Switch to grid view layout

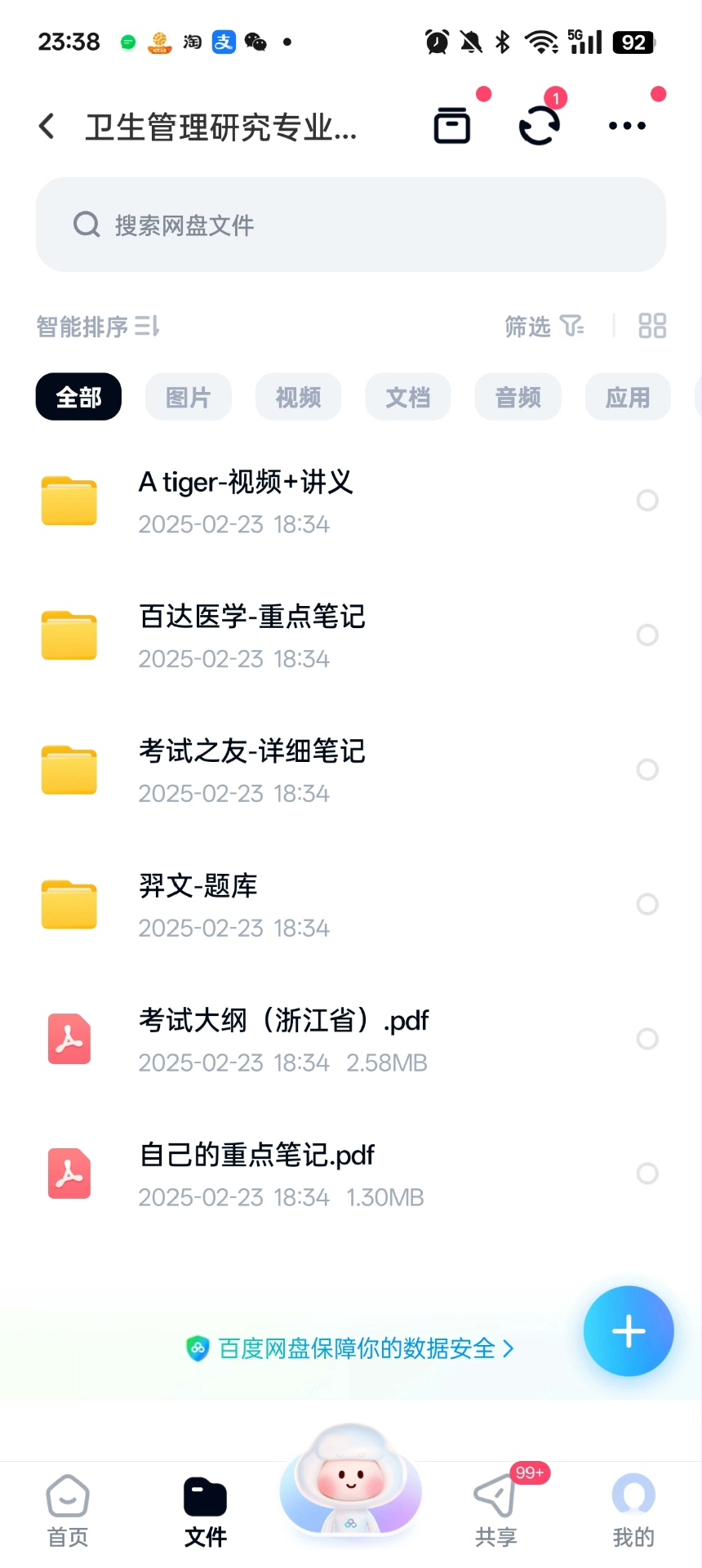point(652,327)
